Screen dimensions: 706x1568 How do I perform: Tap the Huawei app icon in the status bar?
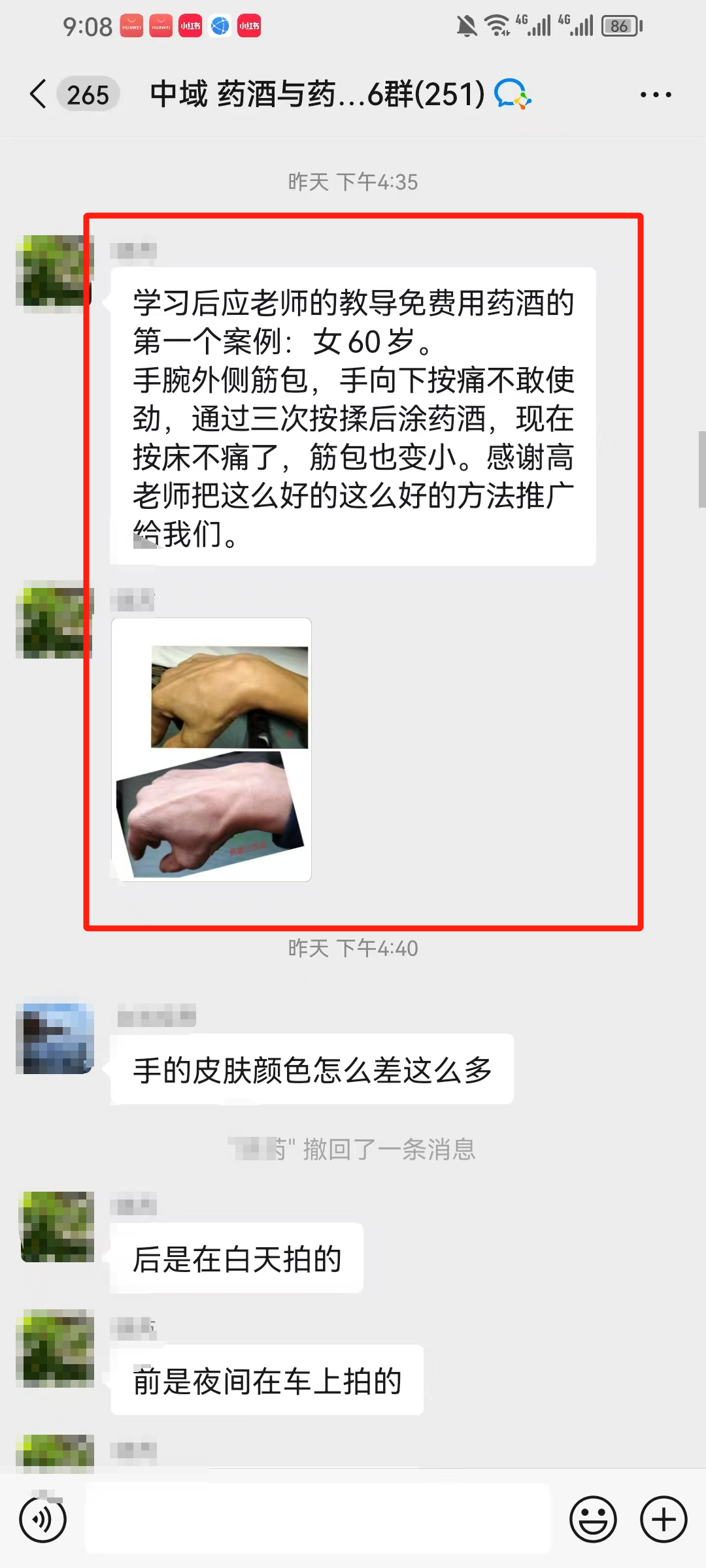tap(131, 27)
